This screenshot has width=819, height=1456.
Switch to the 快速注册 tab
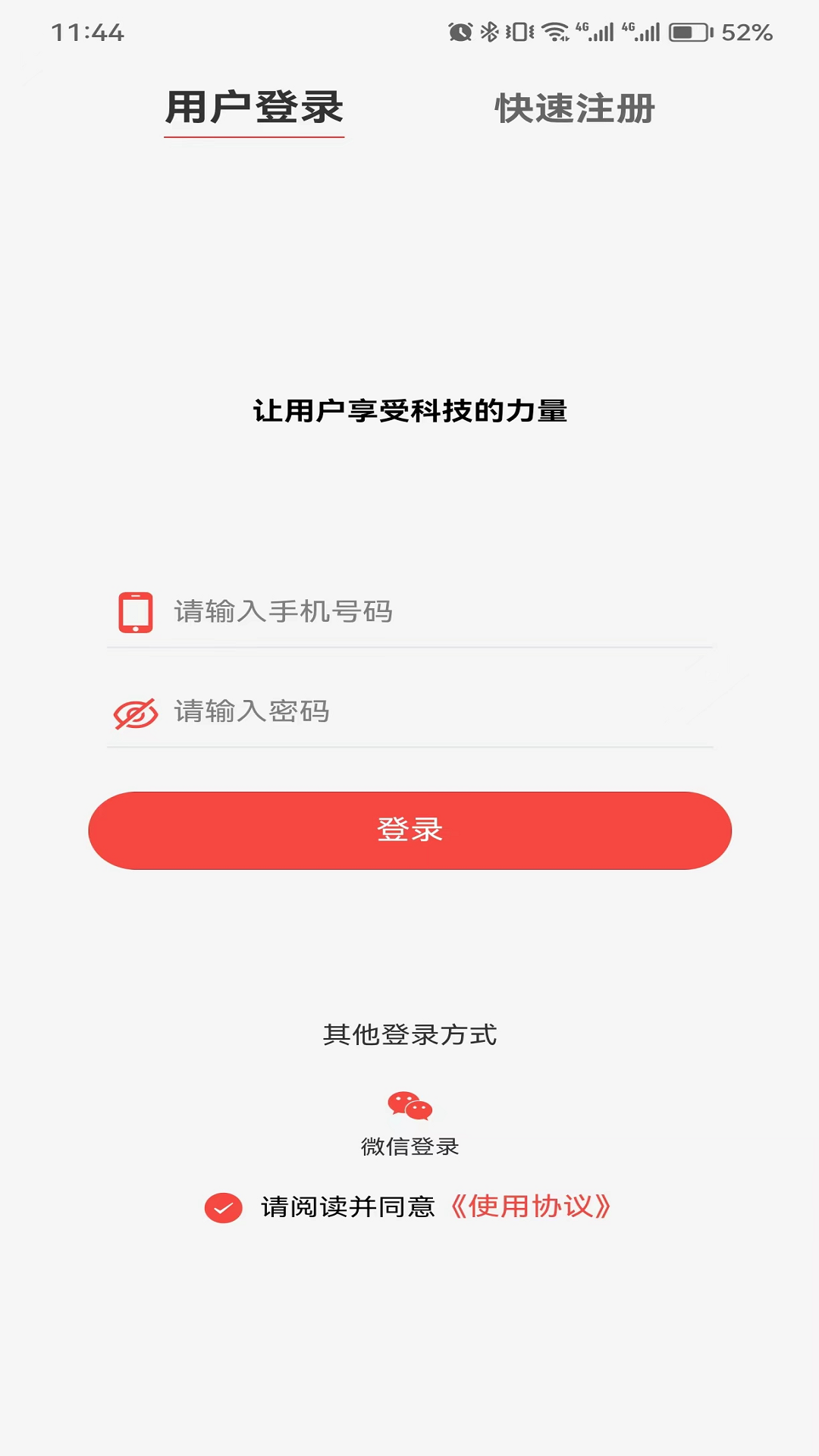(575, 108)
